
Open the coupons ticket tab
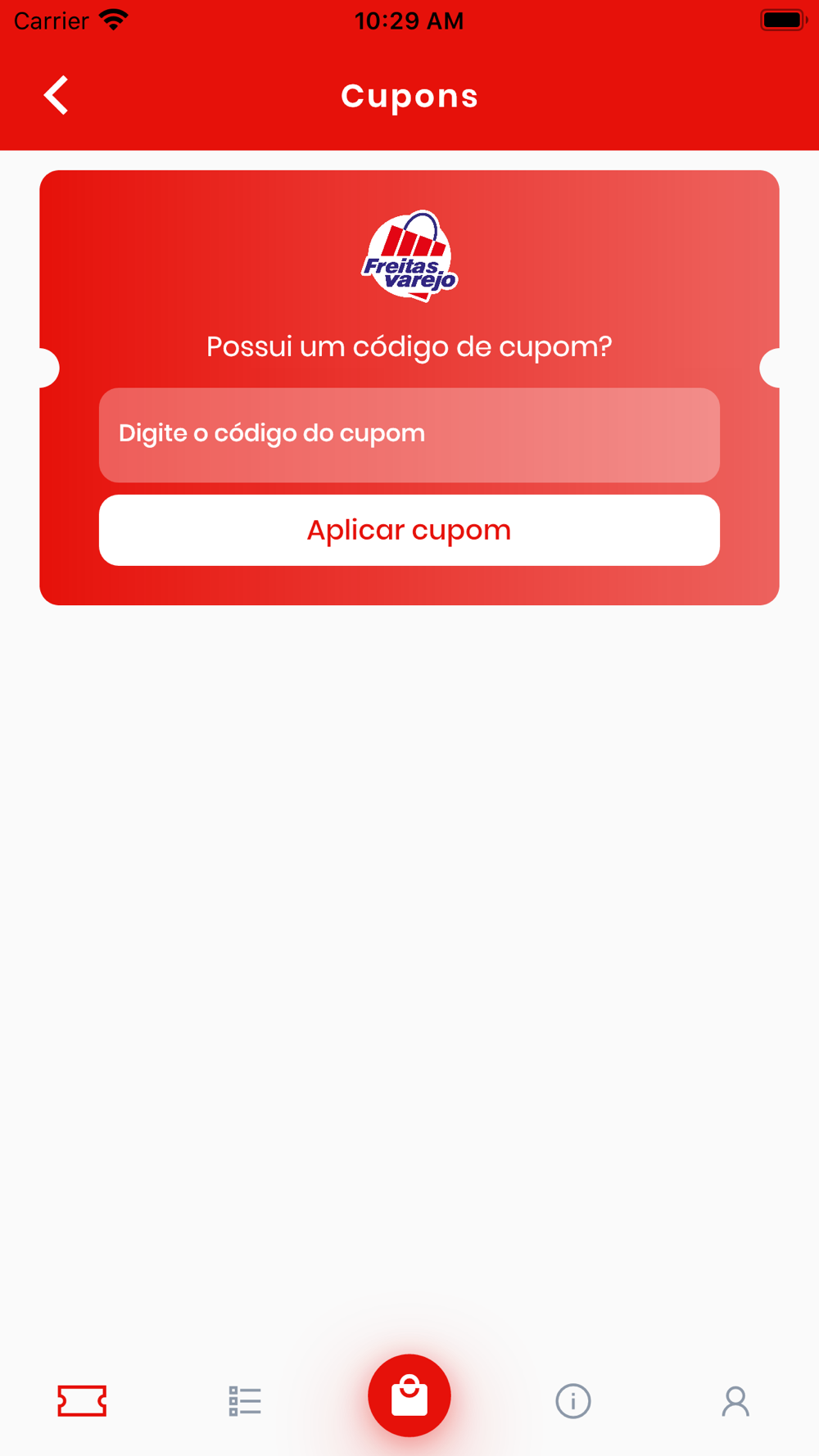[82, 1401]
